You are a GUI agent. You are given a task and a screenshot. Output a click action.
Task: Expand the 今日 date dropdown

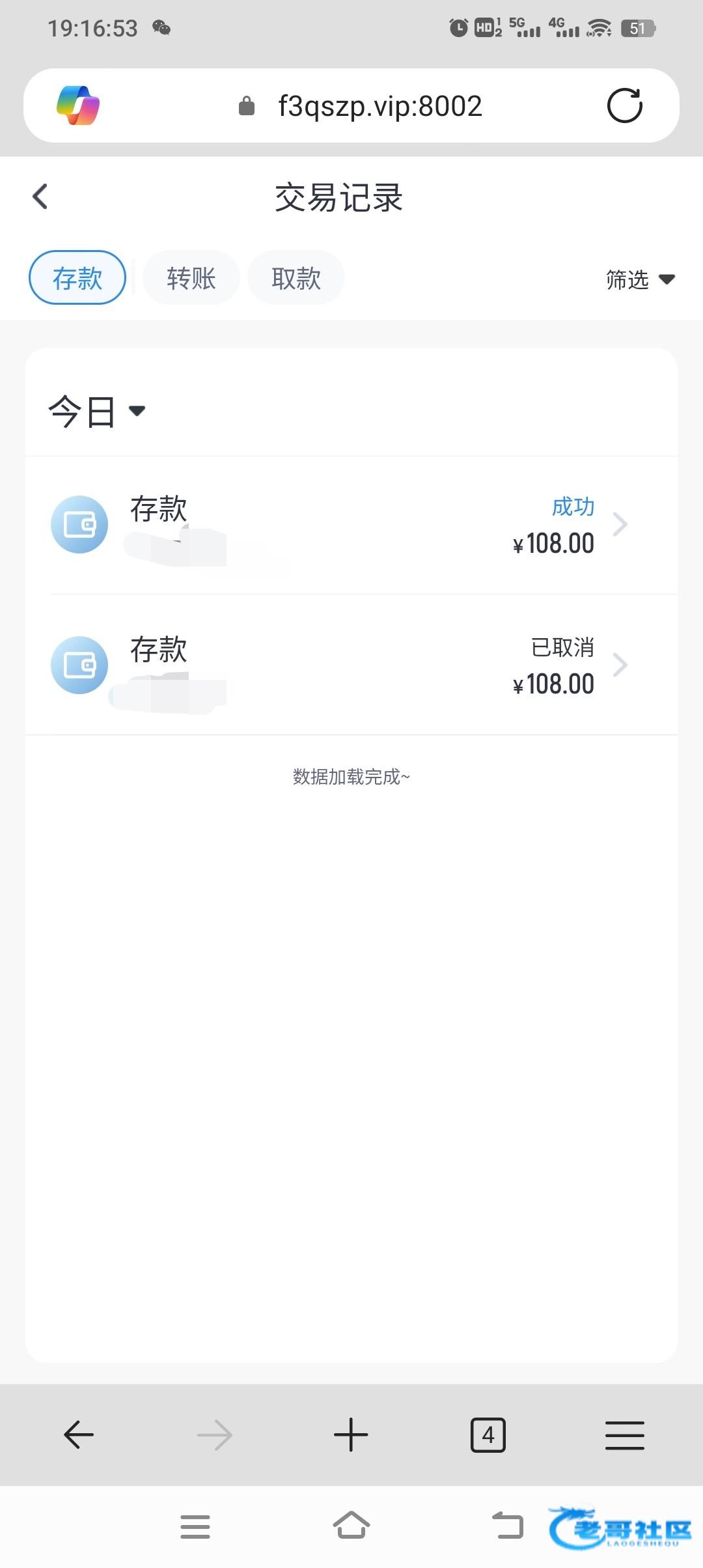click(98, 412)
